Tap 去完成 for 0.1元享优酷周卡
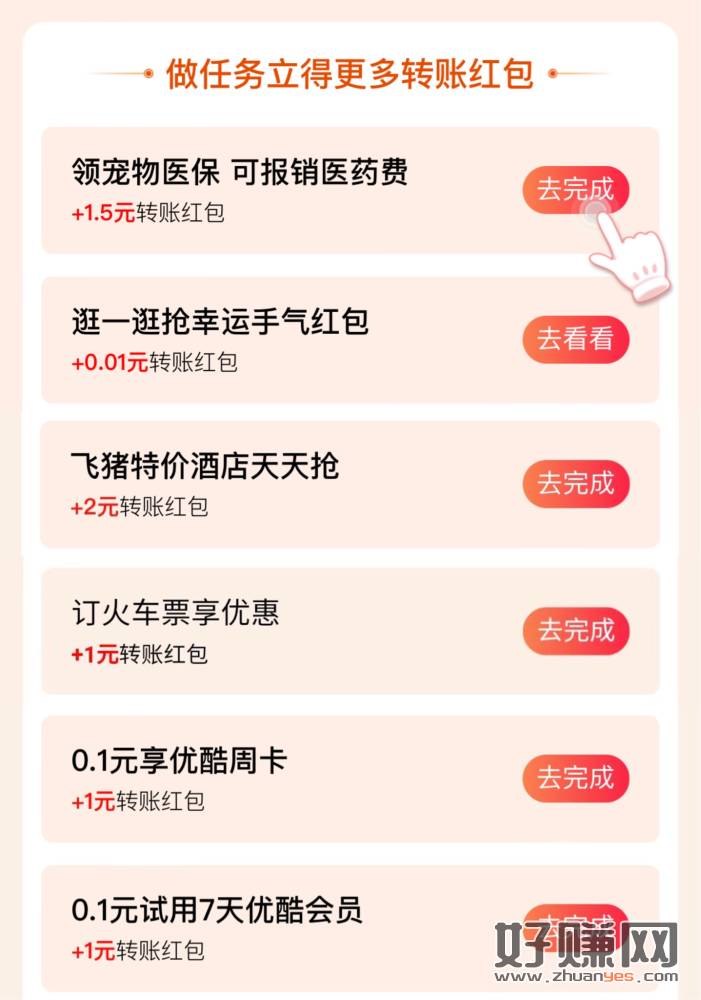Screen dimensions: 701x1000 (x=575, y=778)
